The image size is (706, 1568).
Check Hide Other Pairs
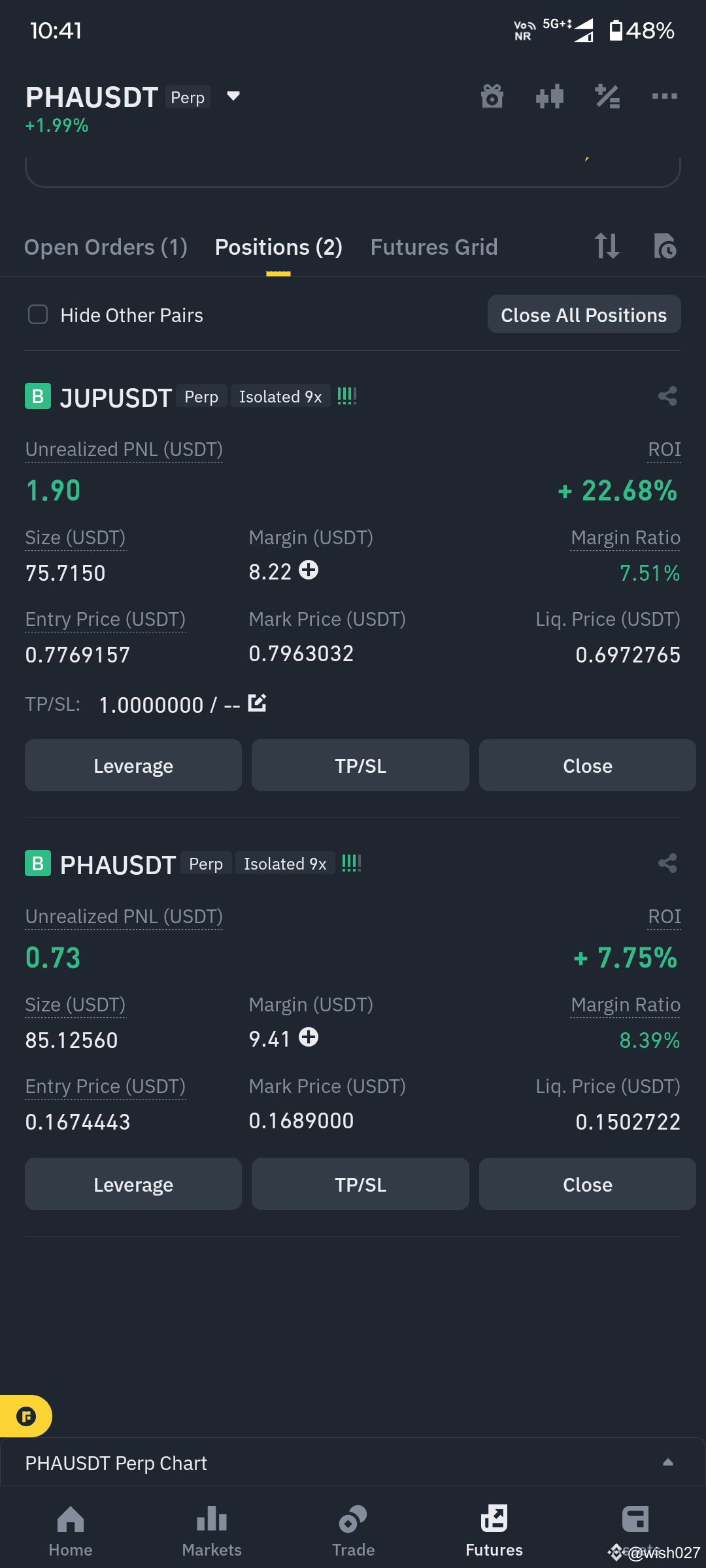39,315
